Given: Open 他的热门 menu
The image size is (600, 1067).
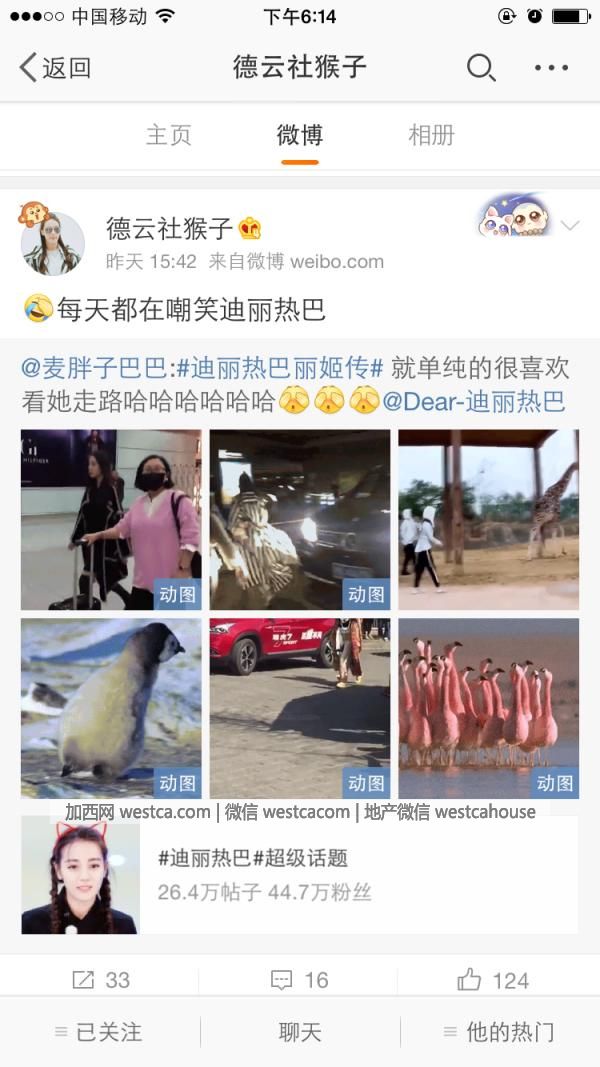Looking at the screenshot, I should pos(499,1032).
